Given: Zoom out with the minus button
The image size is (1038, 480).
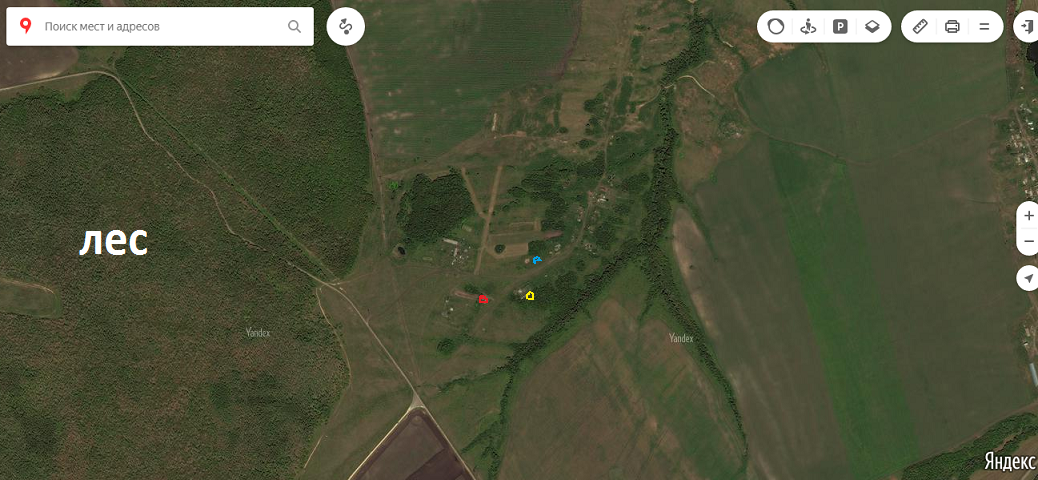Looking at the screenshot, I should (1029, 241).
